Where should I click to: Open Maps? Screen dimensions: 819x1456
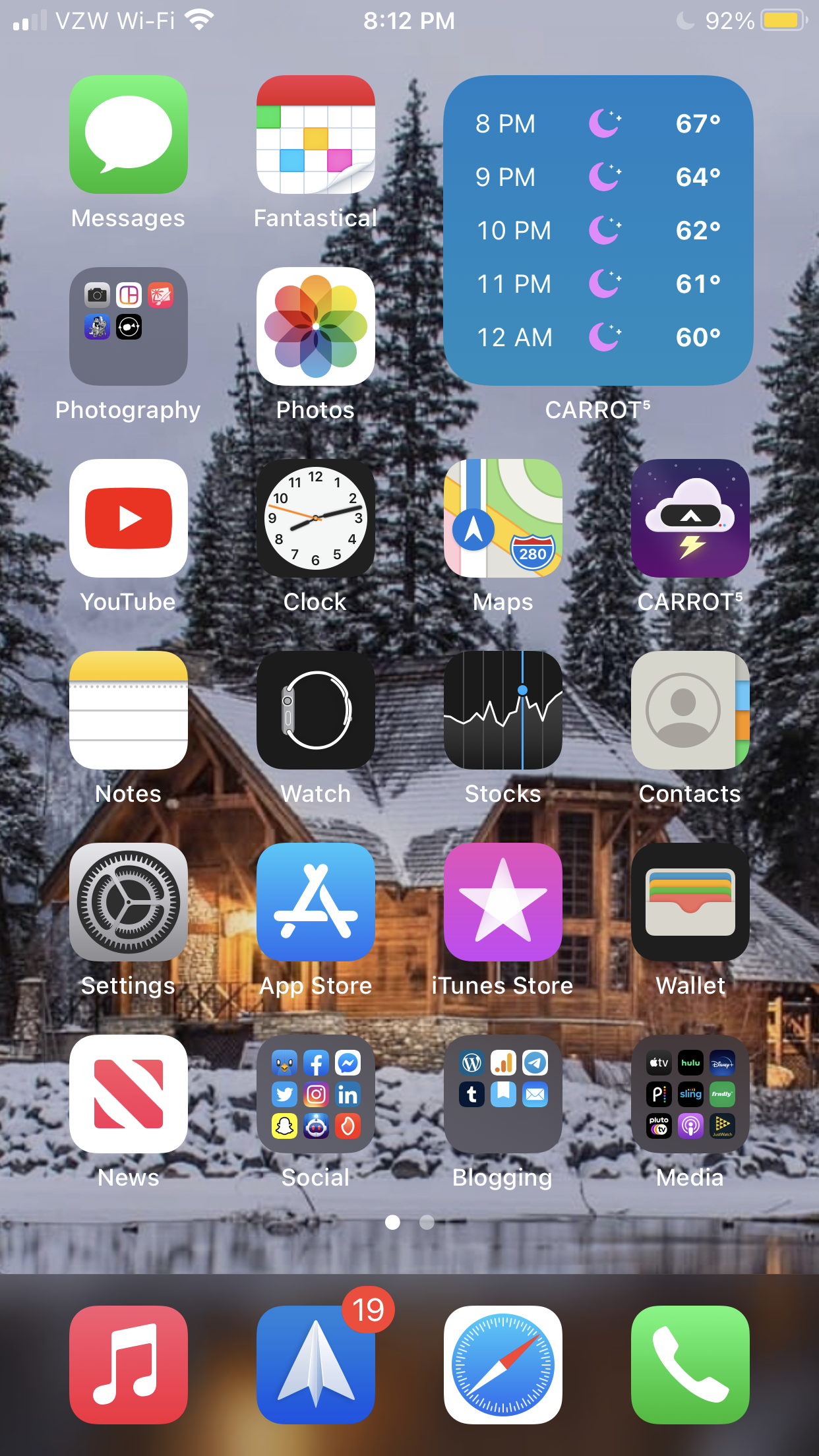503,518
